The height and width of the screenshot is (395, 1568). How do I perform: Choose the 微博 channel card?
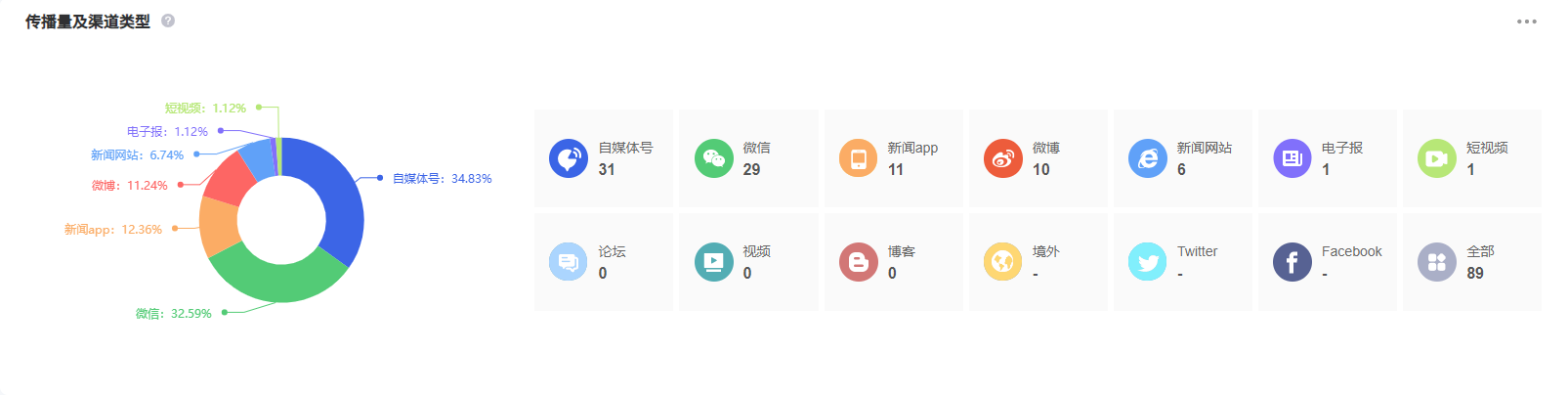click(1038, 158)
